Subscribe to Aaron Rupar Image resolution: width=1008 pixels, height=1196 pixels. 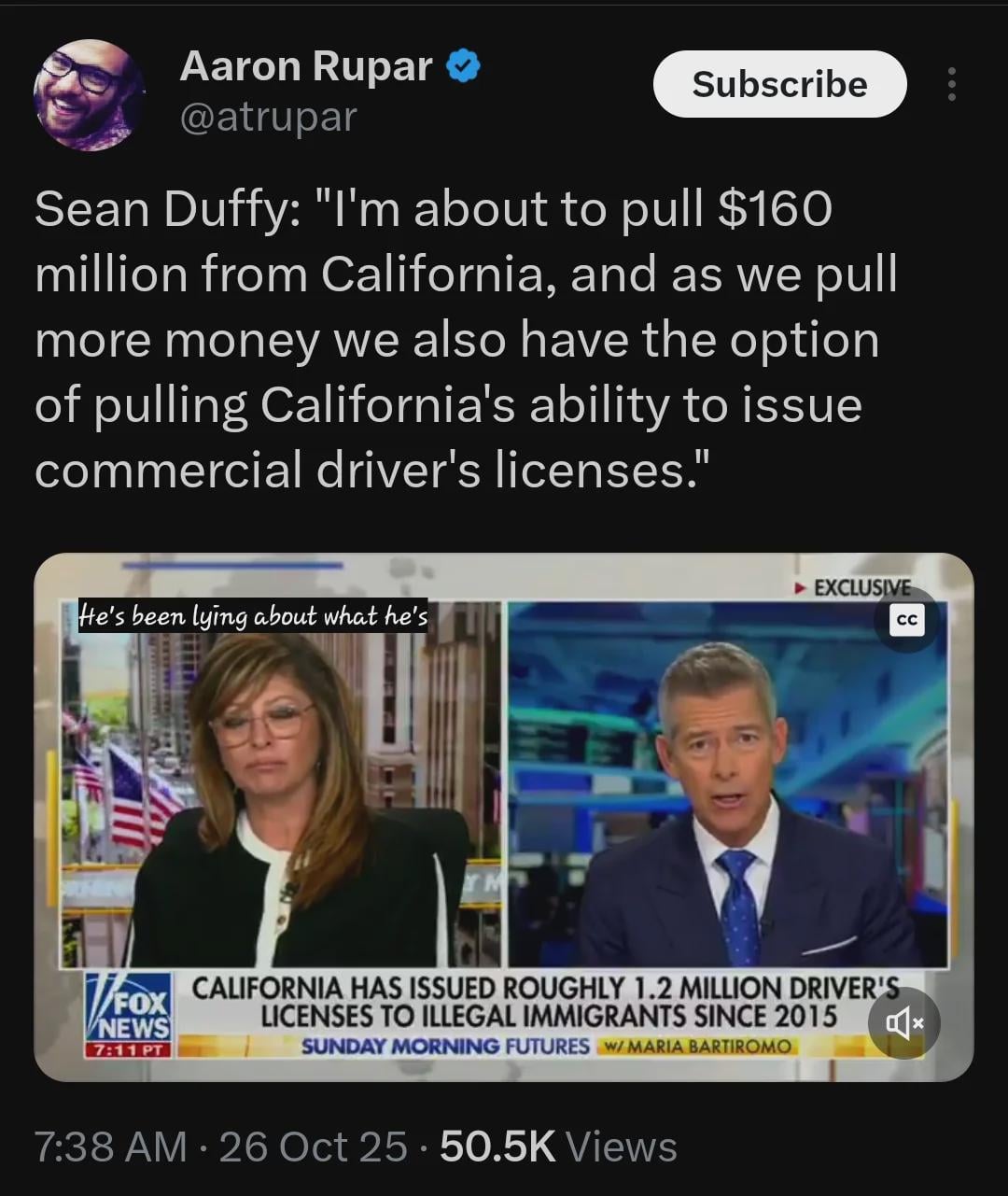[x=779, y=84]
